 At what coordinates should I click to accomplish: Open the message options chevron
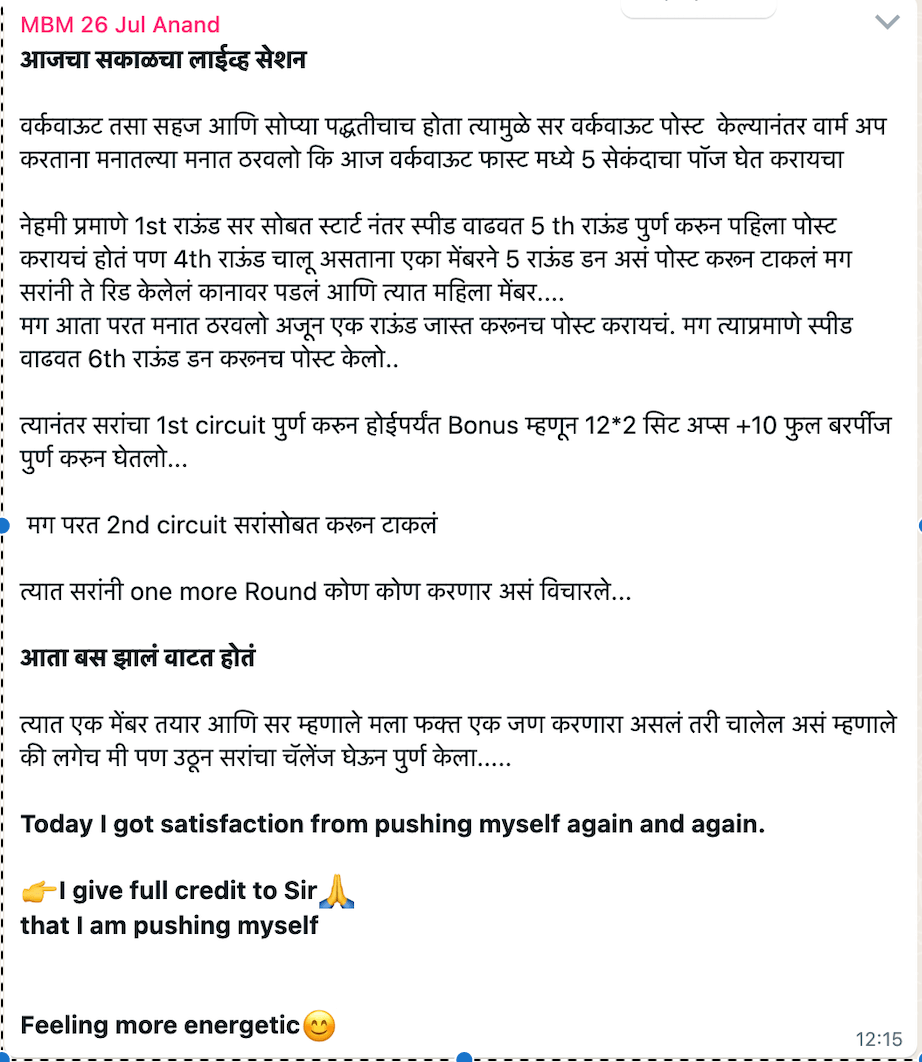coord(887,23)
